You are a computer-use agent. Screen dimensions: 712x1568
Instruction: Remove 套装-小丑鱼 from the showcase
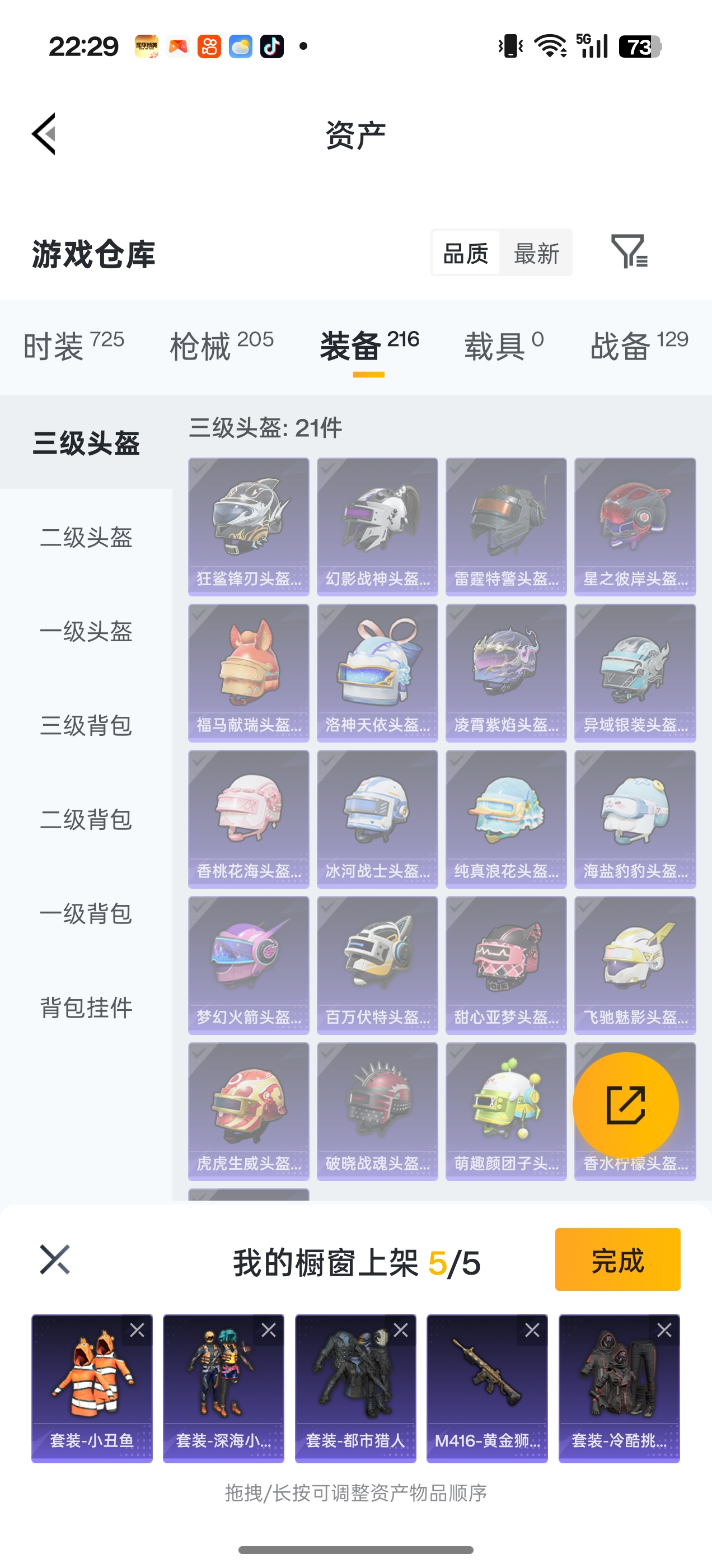tap(137, 1331)
